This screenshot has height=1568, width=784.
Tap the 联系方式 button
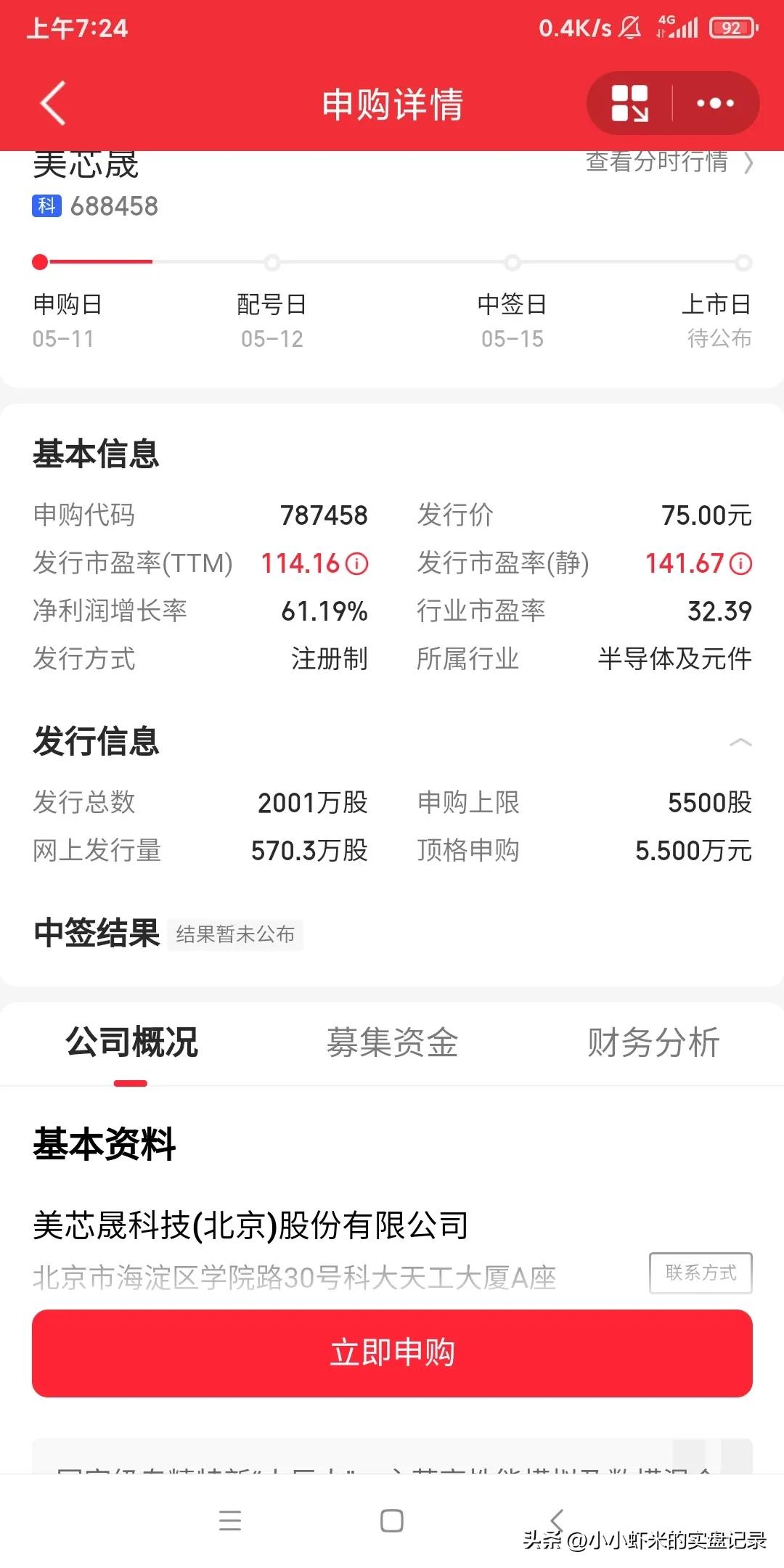[x=700, y=1273]
